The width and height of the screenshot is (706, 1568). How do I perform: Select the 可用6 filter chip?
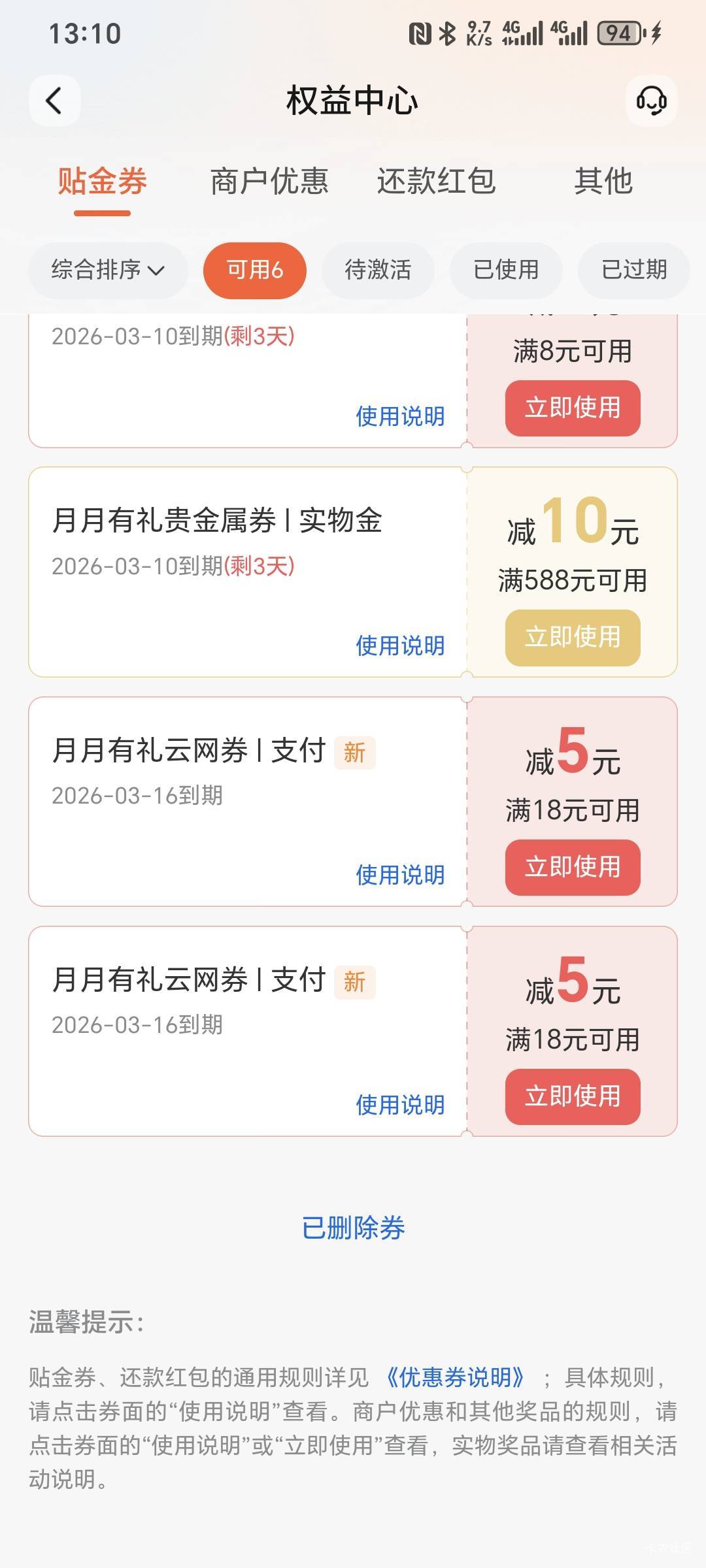click(x=255, y=270)
